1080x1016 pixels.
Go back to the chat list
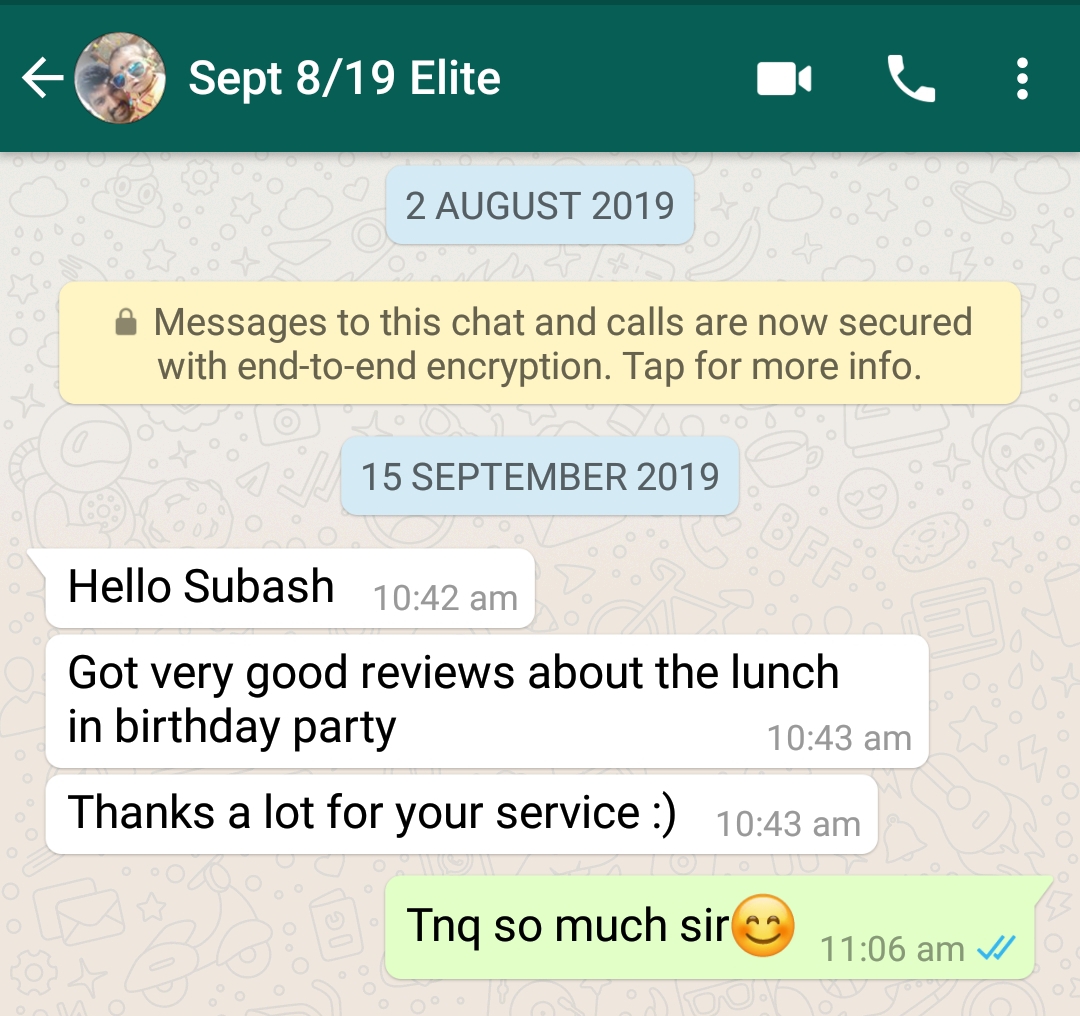[x=42, y=78]
